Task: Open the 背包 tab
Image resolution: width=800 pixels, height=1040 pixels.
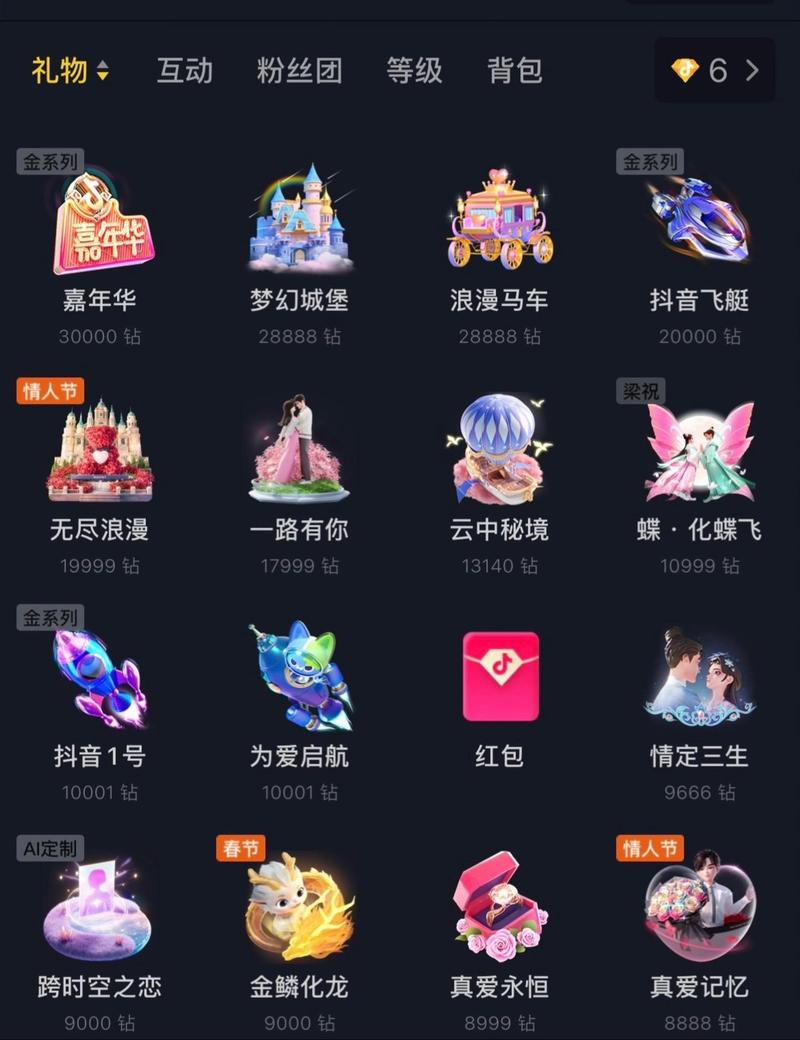Action: (515, 70)
